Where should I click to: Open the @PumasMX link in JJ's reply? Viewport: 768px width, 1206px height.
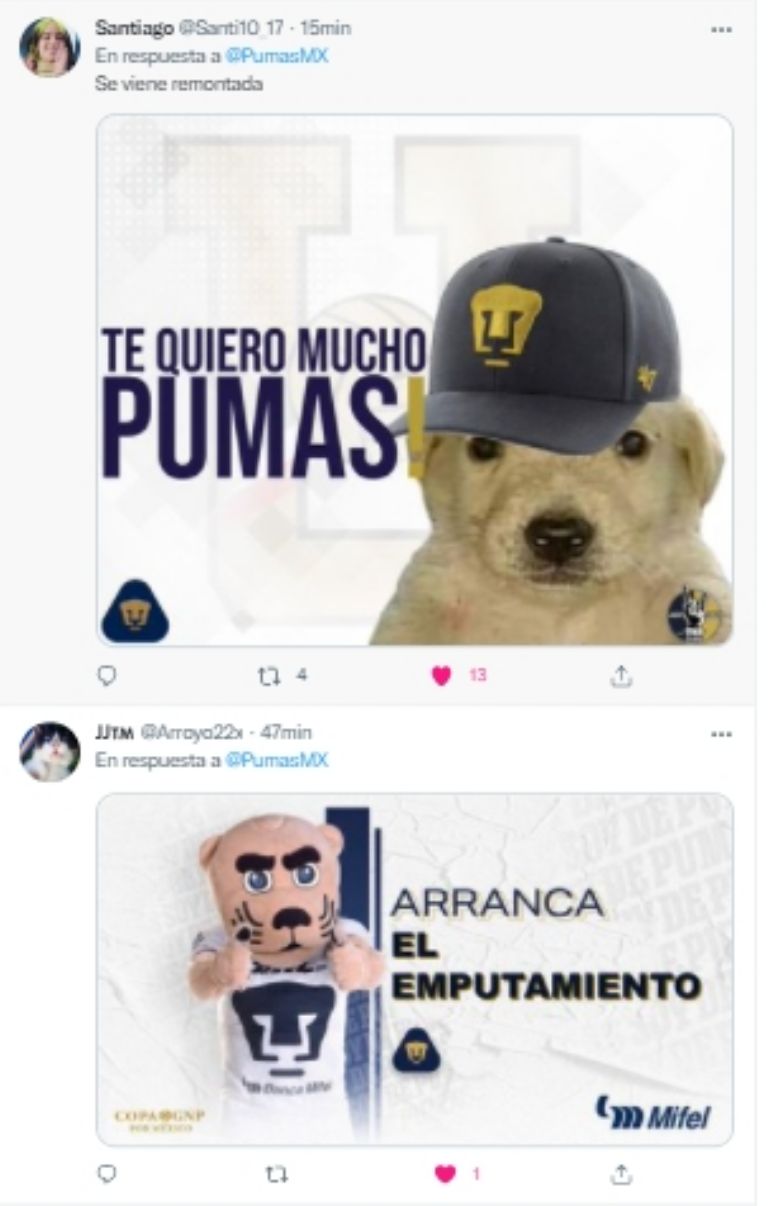coord(276,761)
